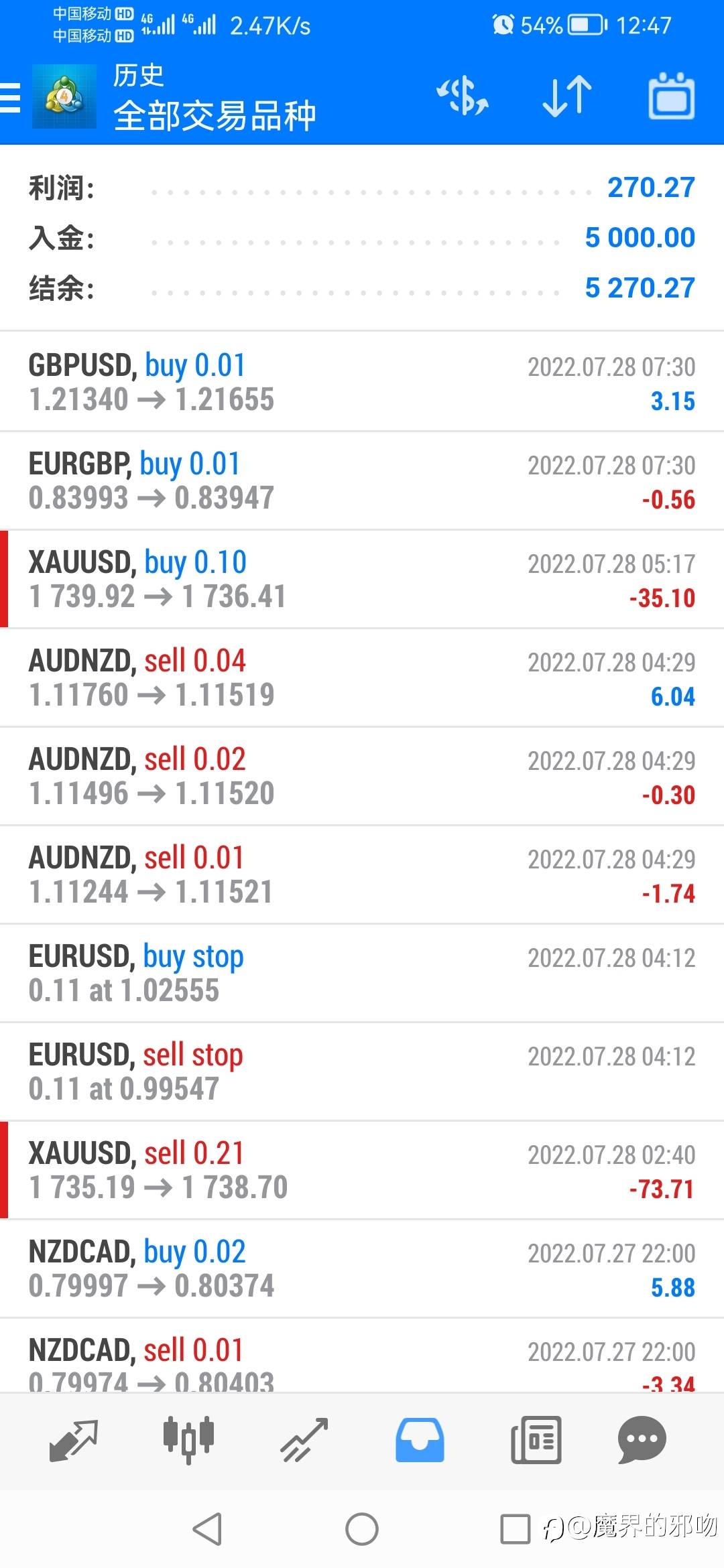Open the hamburger drawer menu
Image resolution: width=724 pixels, height=1568 pixels.
(10, 98)
